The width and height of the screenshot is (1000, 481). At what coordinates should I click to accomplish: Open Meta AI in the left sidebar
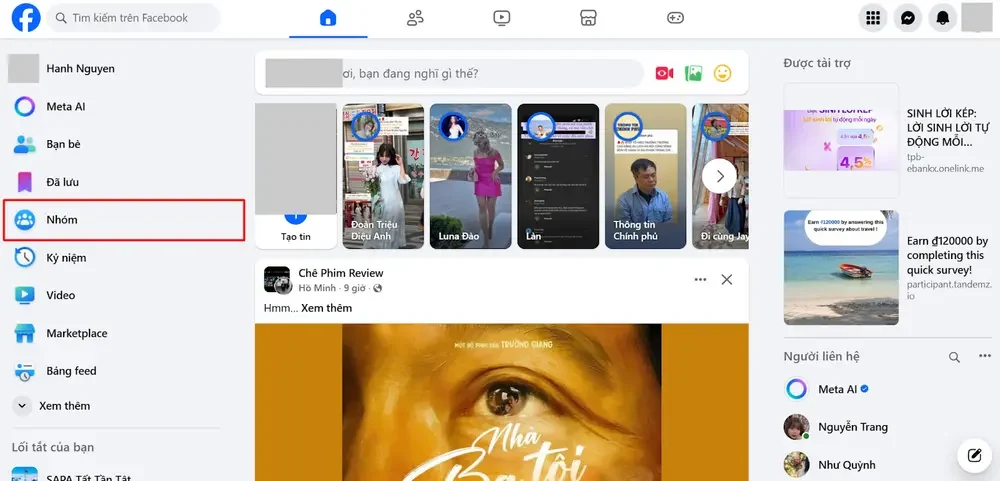click(x=65, y=107)
